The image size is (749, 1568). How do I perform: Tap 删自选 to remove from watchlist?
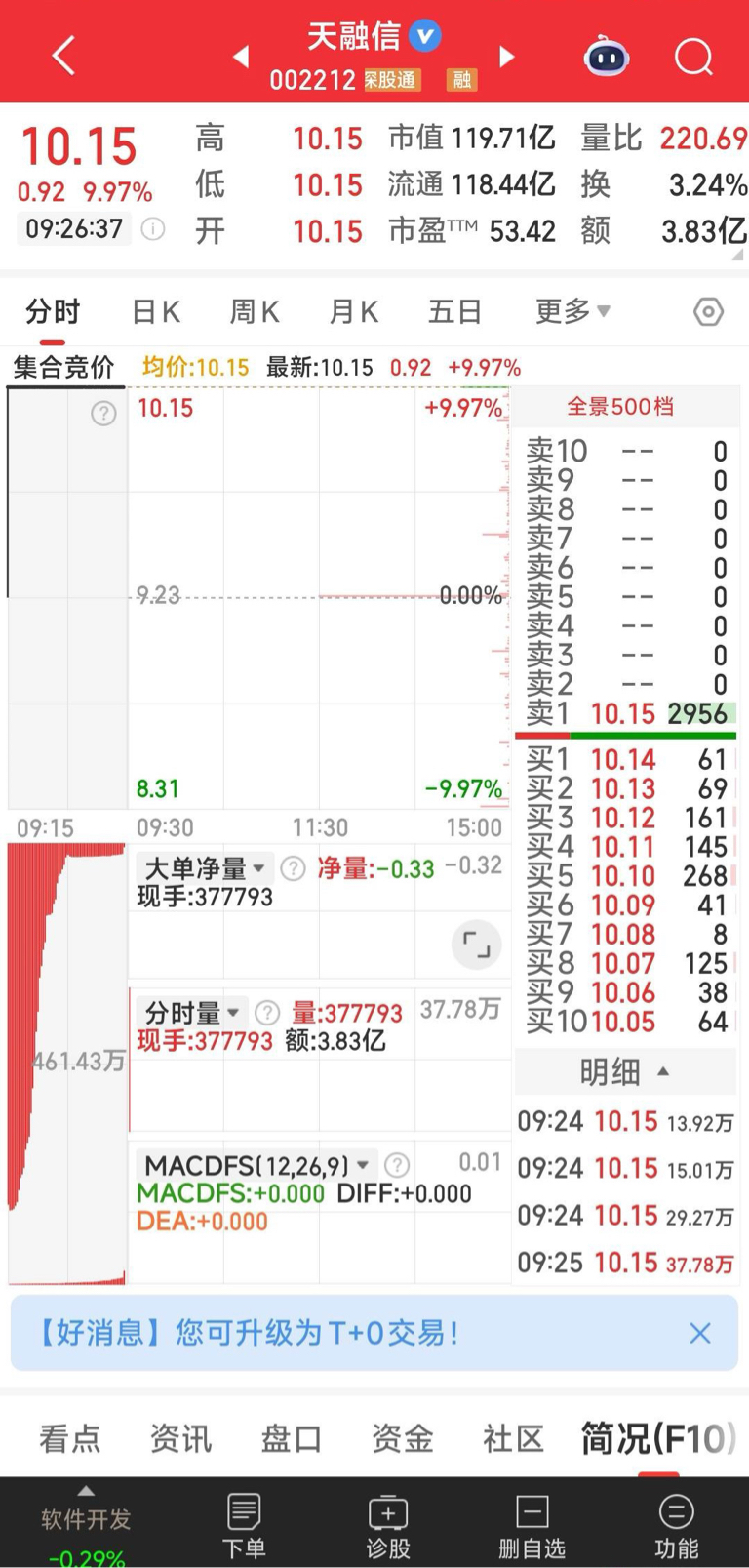click(532, 1526)
